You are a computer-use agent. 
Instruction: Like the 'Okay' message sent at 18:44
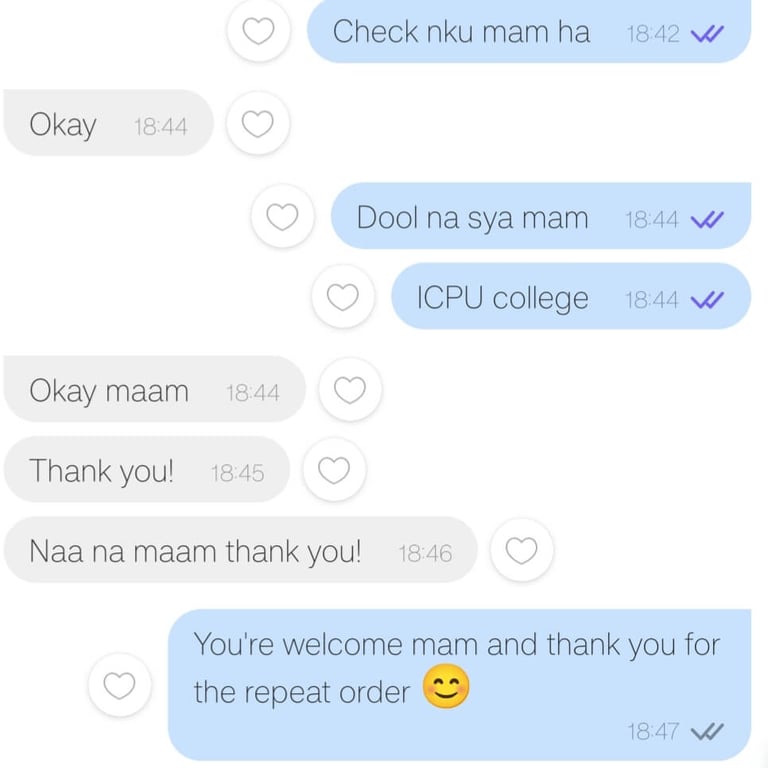point(258,123)
